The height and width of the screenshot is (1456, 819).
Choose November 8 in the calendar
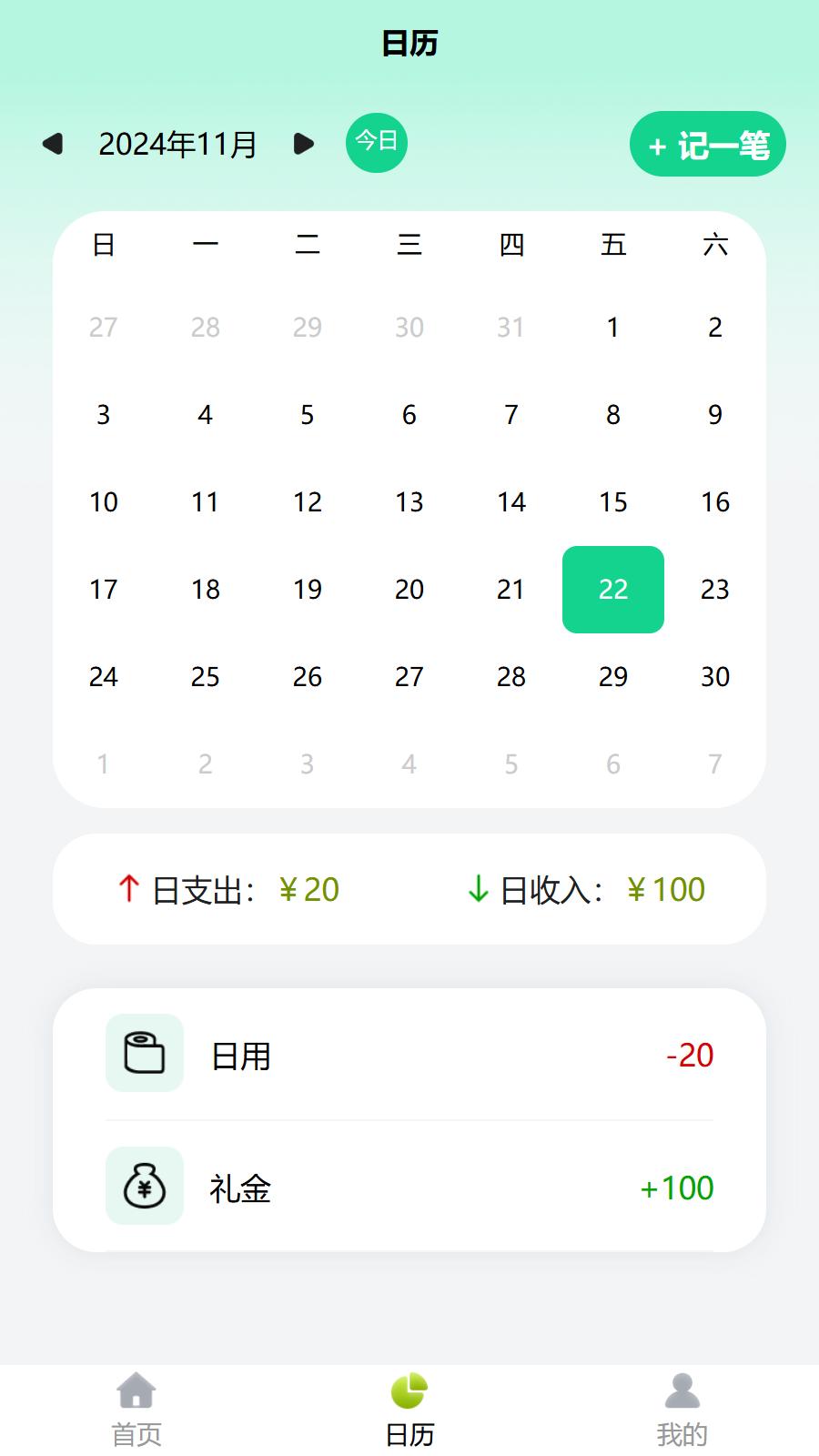[613, 415]
